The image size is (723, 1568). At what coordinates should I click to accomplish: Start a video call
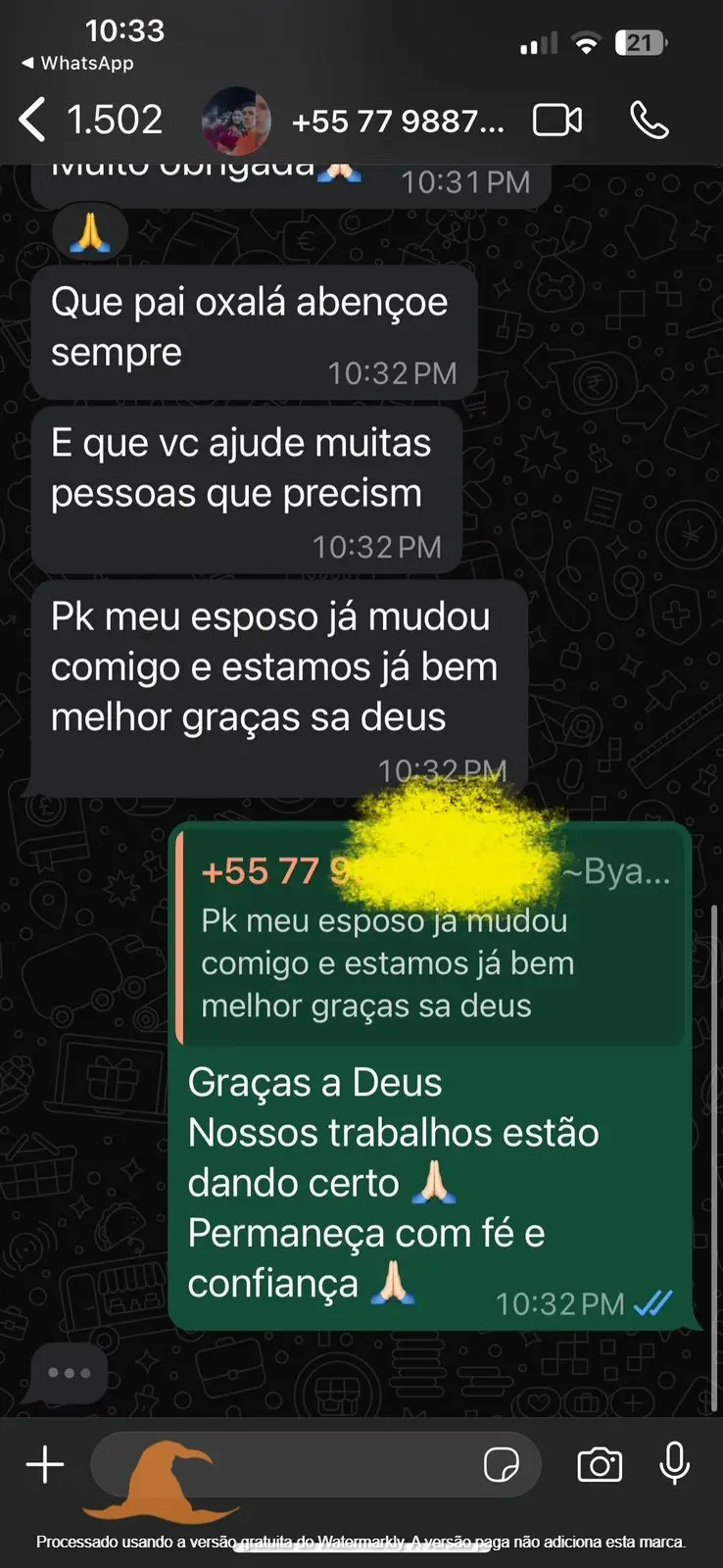[x=557, y=121]
